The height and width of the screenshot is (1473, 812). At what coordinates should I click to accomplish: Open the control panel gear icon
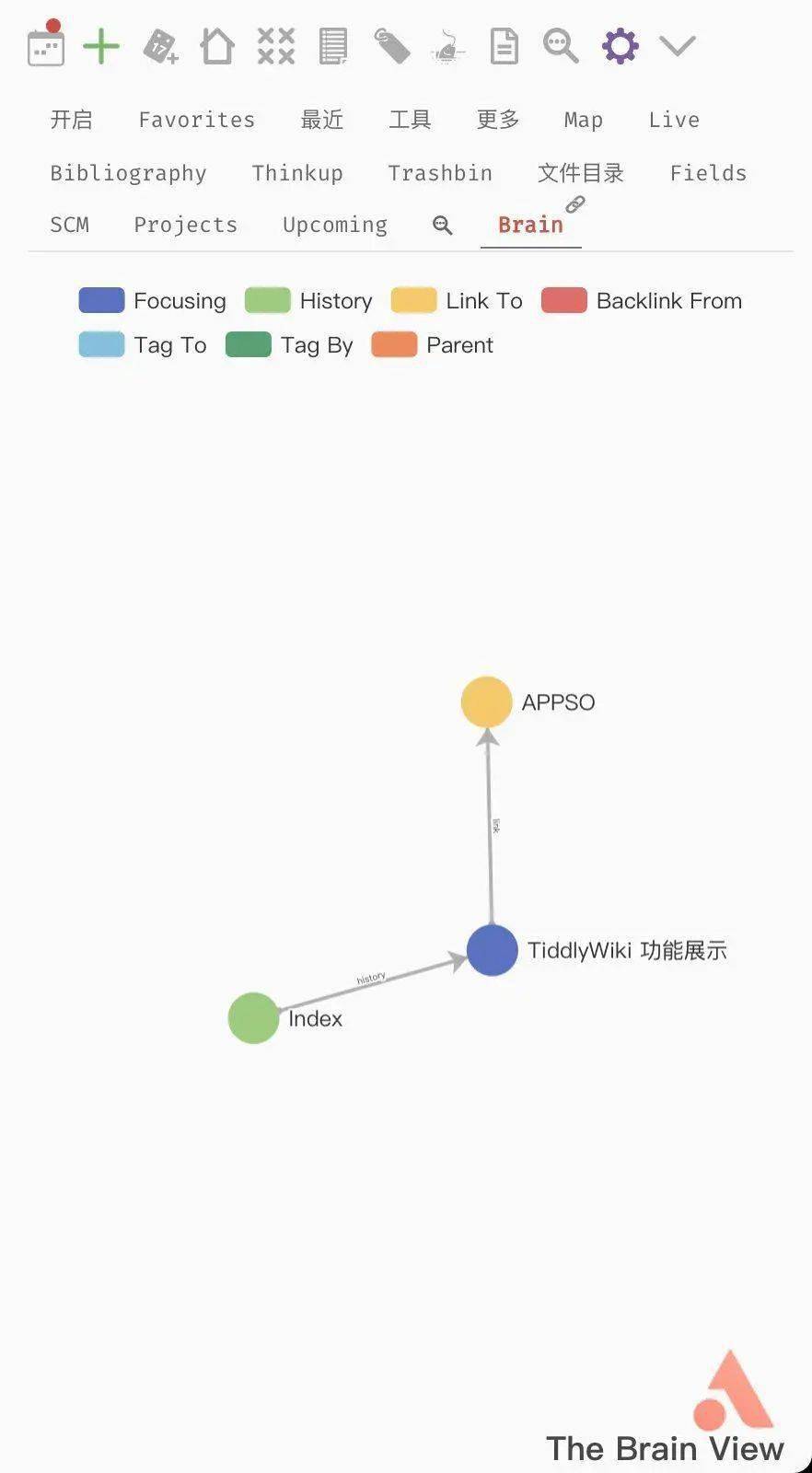(619, 44)
